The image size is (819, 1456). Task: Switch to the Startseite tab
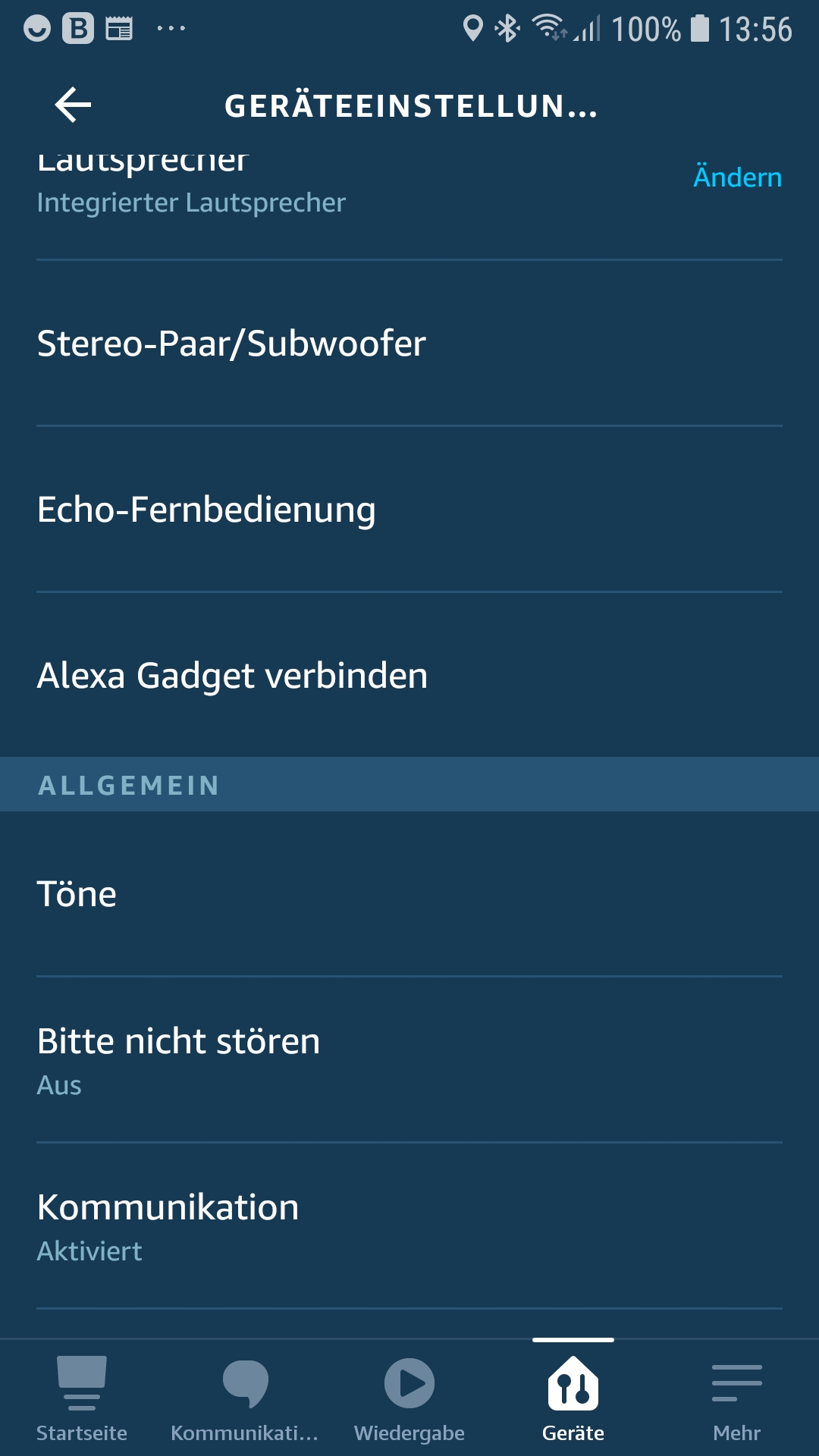pyautogui.click(x=82, y=1398)
